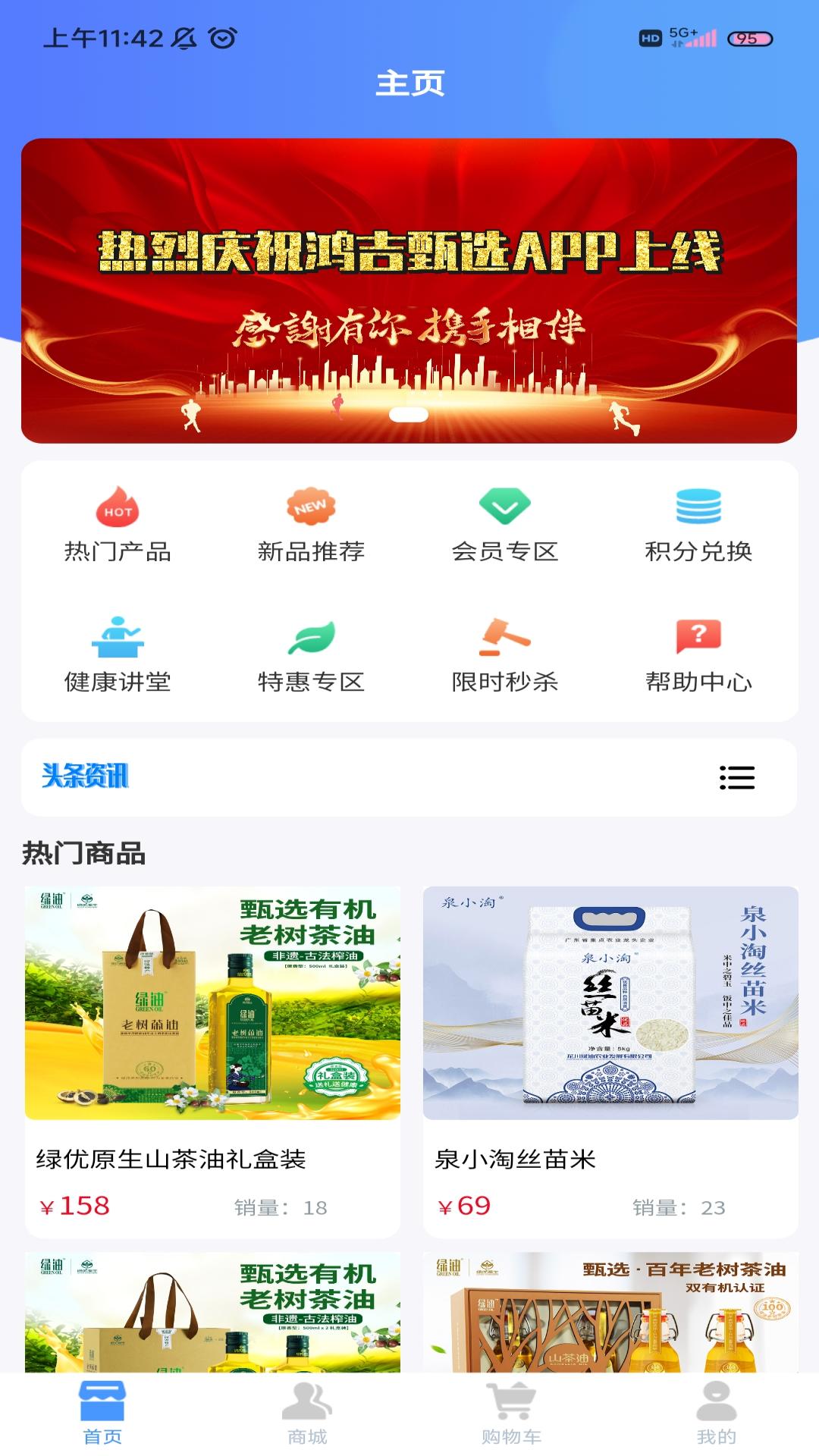
Task: Open the 新品推荐 category
Action: (x=311, y=525)
